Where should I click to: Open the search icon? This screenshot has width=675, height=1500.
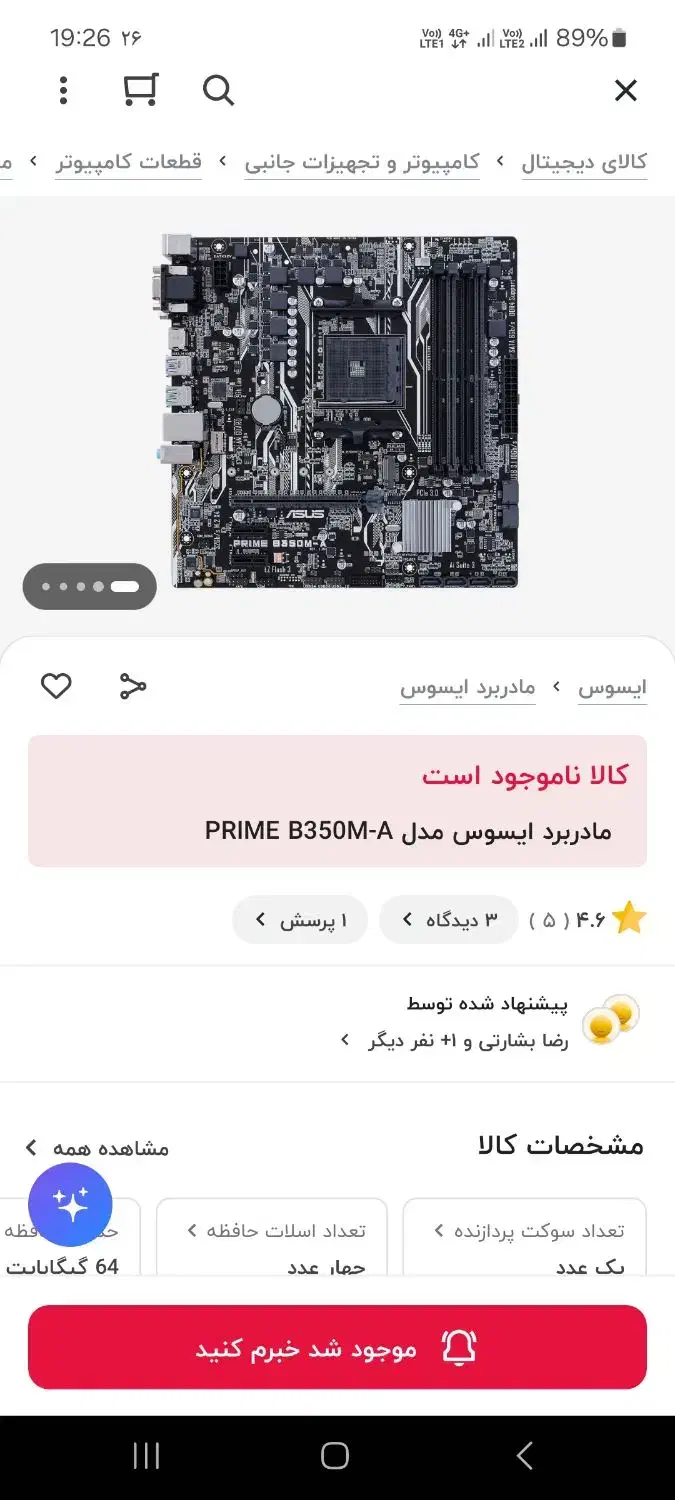(x=218, y=91)
